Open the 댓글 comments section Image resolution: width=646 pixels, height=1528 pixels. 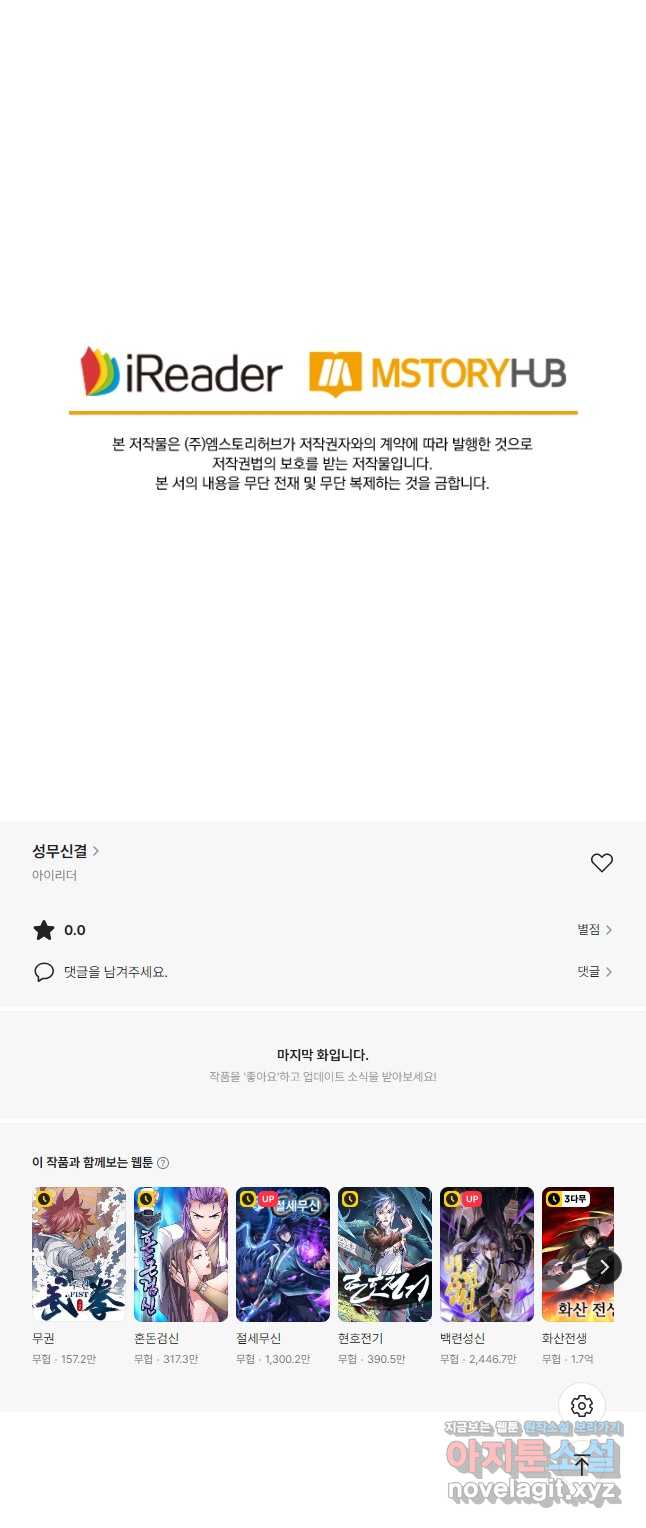pos(594,972)
